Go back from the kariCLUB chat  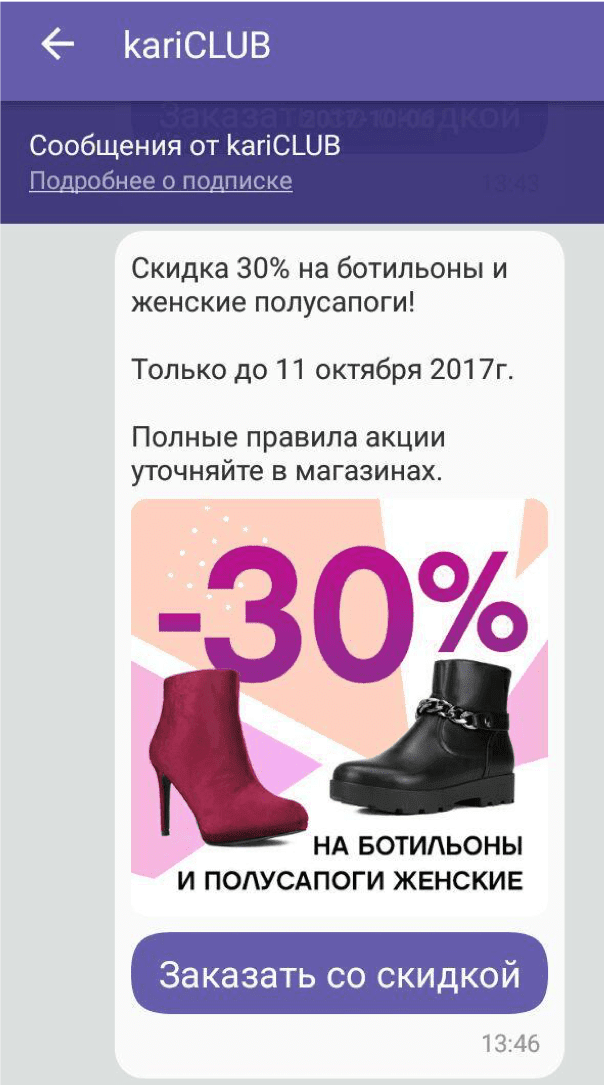57,44
